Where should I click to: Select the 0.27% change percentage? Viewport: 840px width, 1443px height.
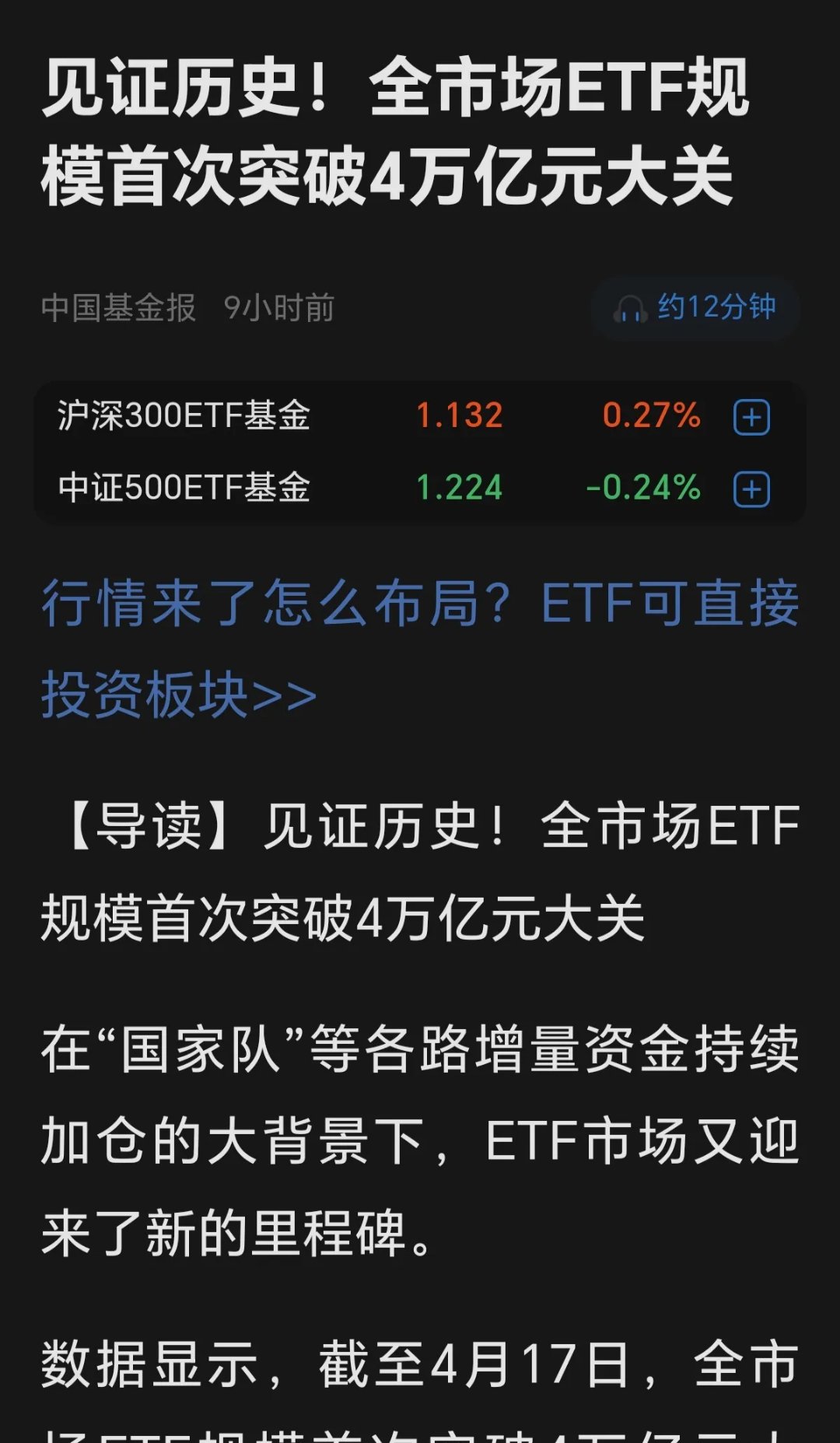[x=652, y=416]
